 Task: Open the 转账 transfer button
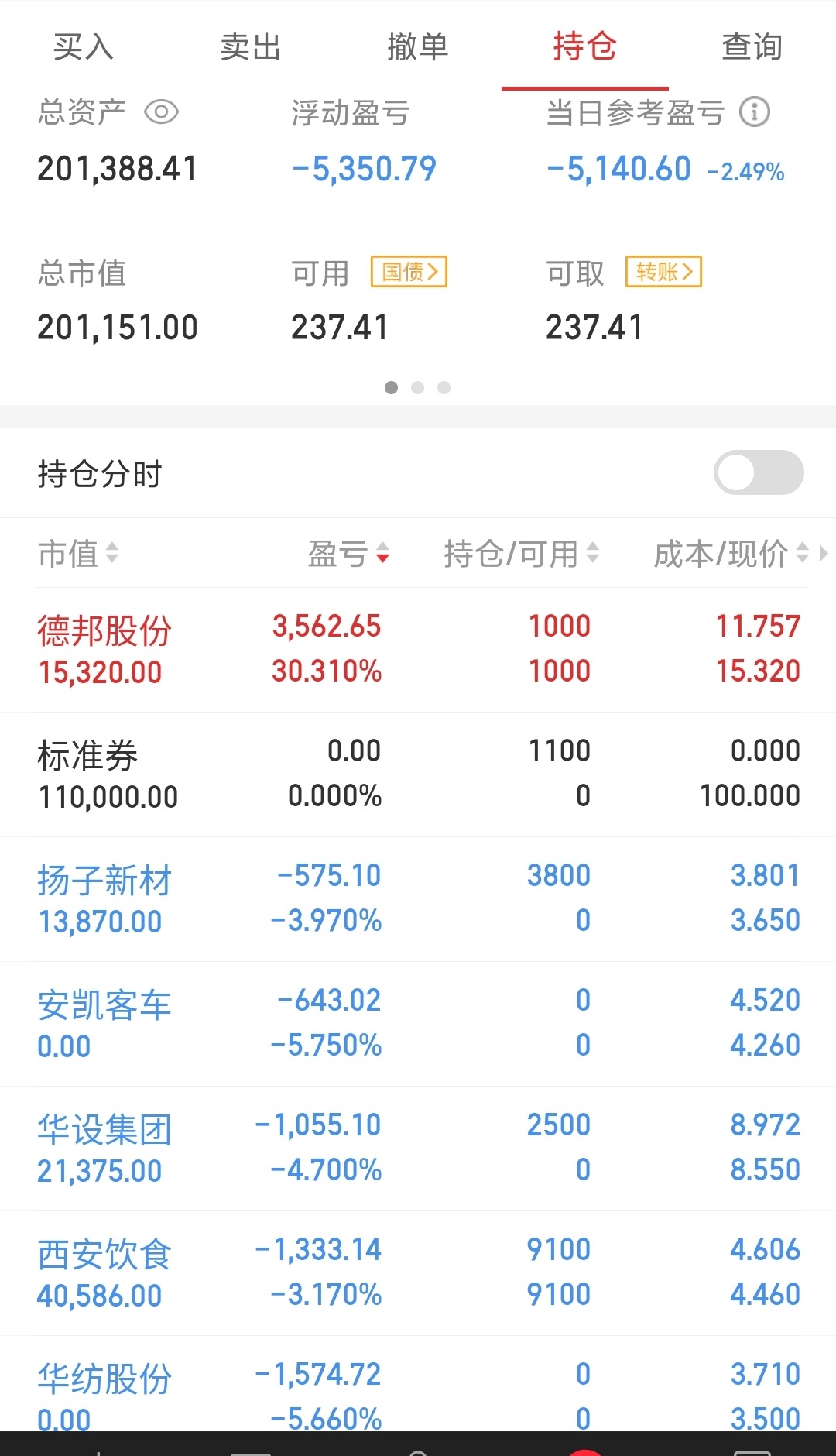664,272
